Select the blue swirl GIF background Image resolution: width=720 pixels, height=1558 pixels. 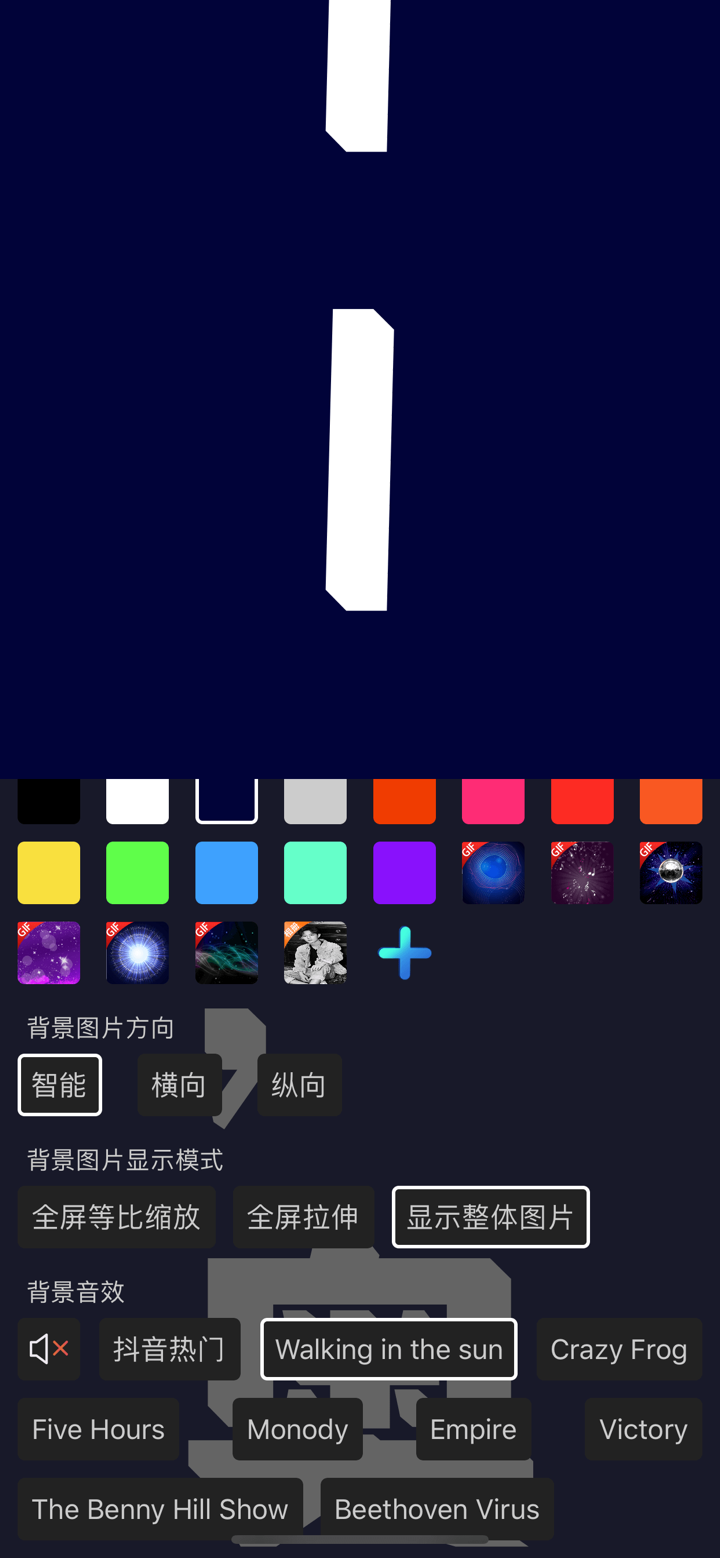coord(493,873)
